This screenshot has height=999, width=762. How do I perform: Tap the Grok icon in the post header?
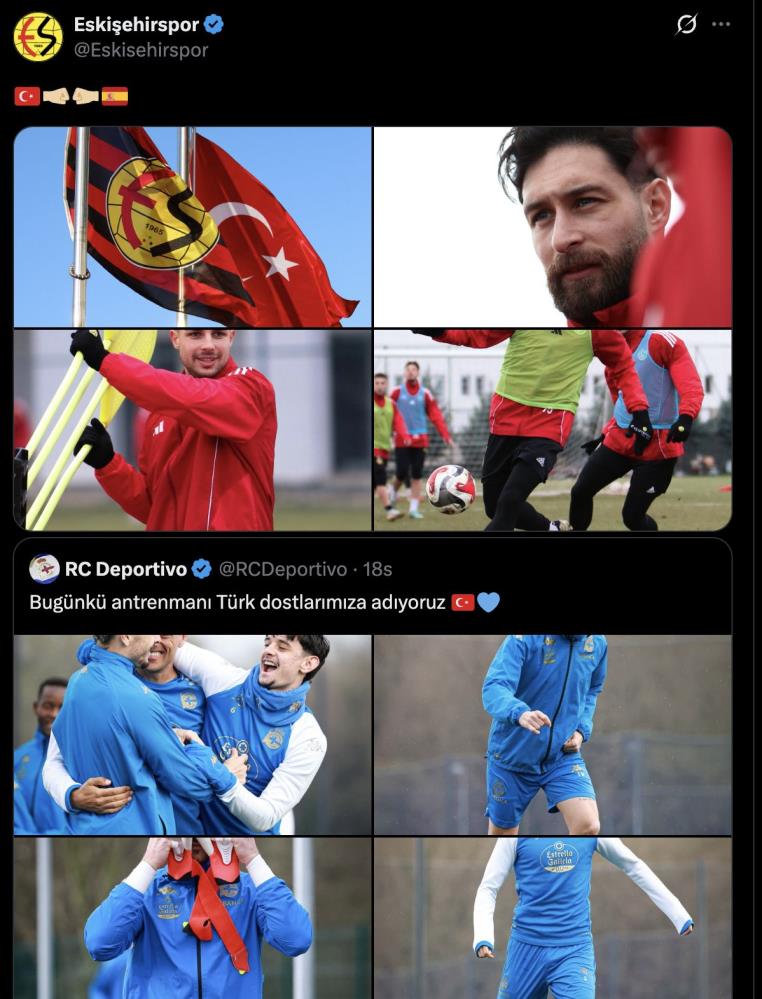tap(686, 25)
